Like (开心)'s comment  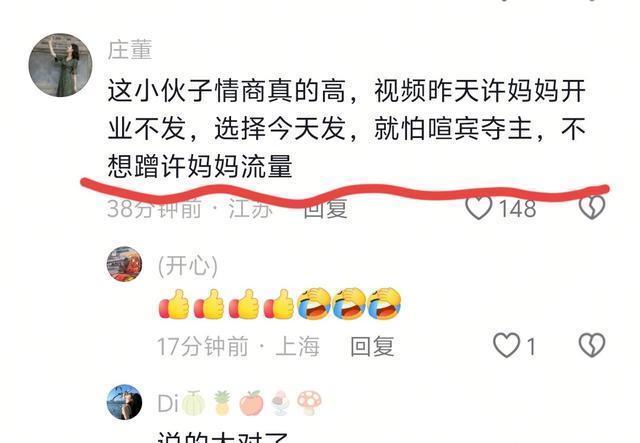507,345
